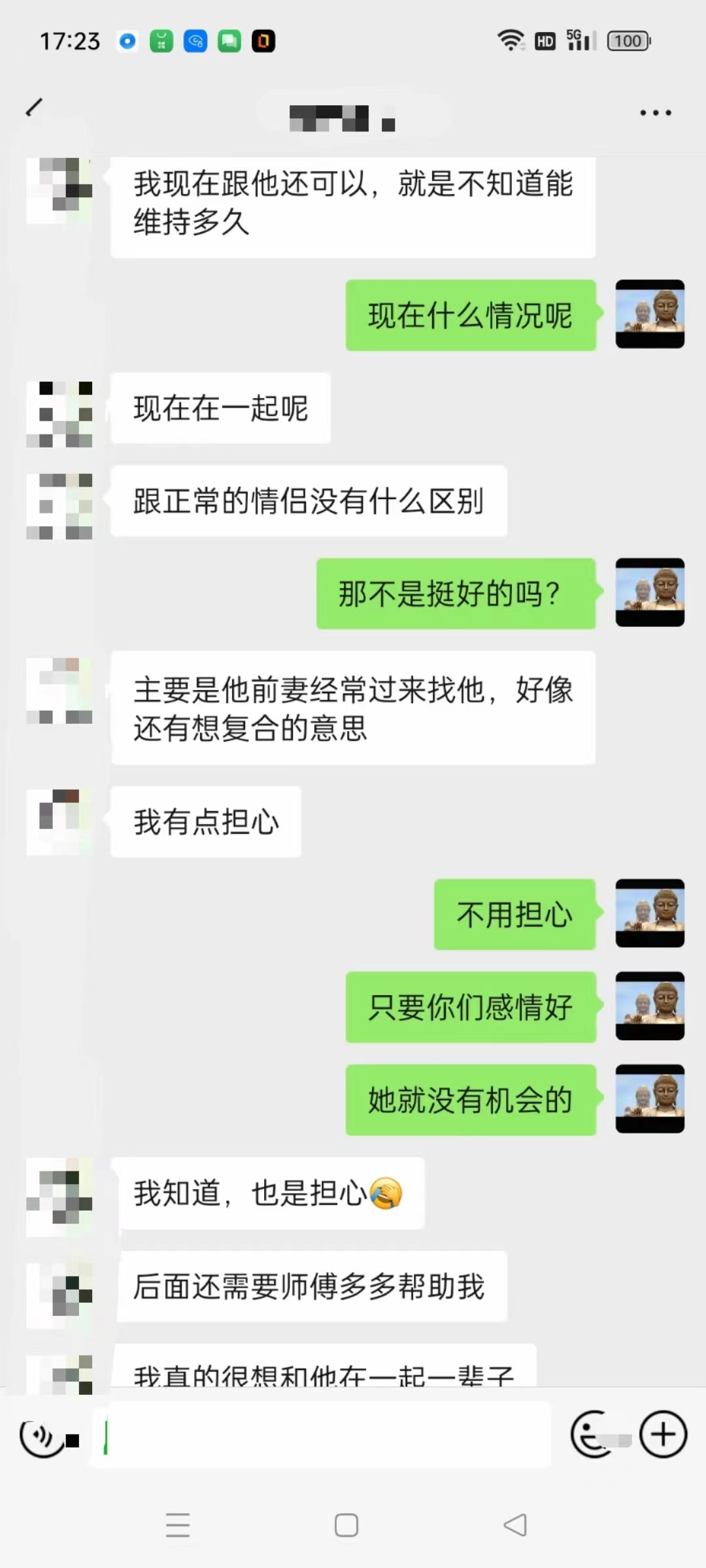Open the chat's three-dot menu
This screenshot has width=706, height=1568.
pyautogui.click(x=655, y=112)
